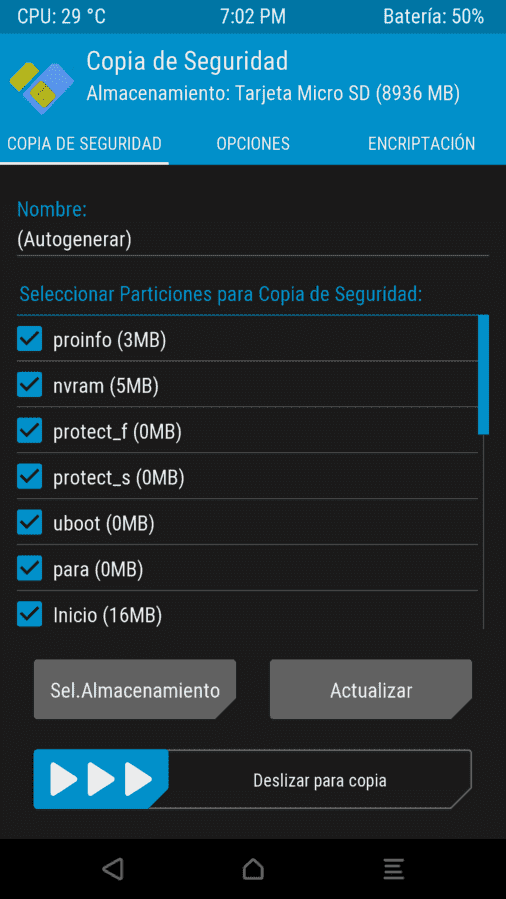Select the COPIA DE SEGURIDAD tab
Screen dimensions: 506x899
click(84, 143)
